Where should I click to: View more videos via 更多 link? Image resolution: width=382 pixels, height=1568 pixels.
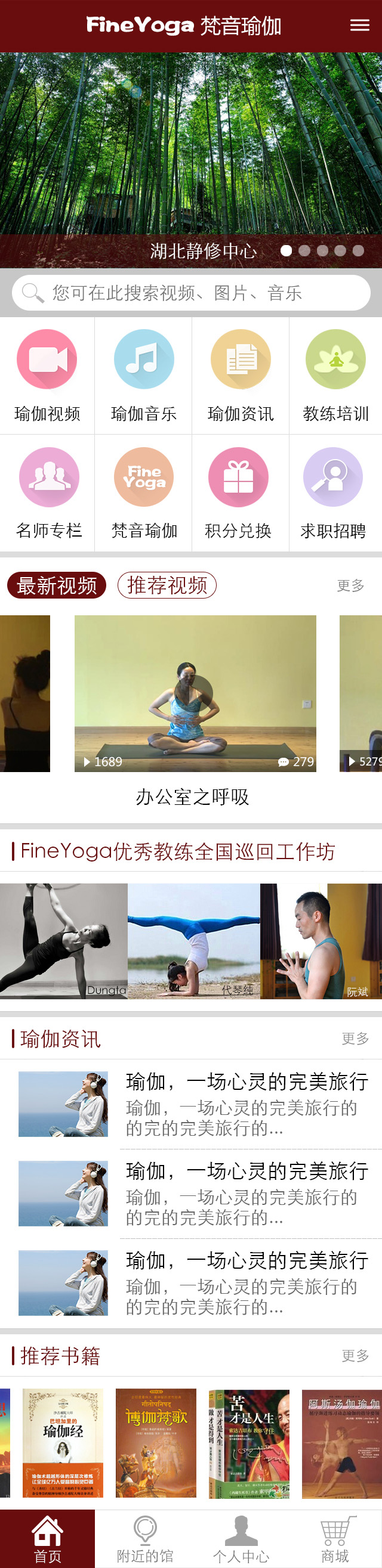click(x=350, y=585)
